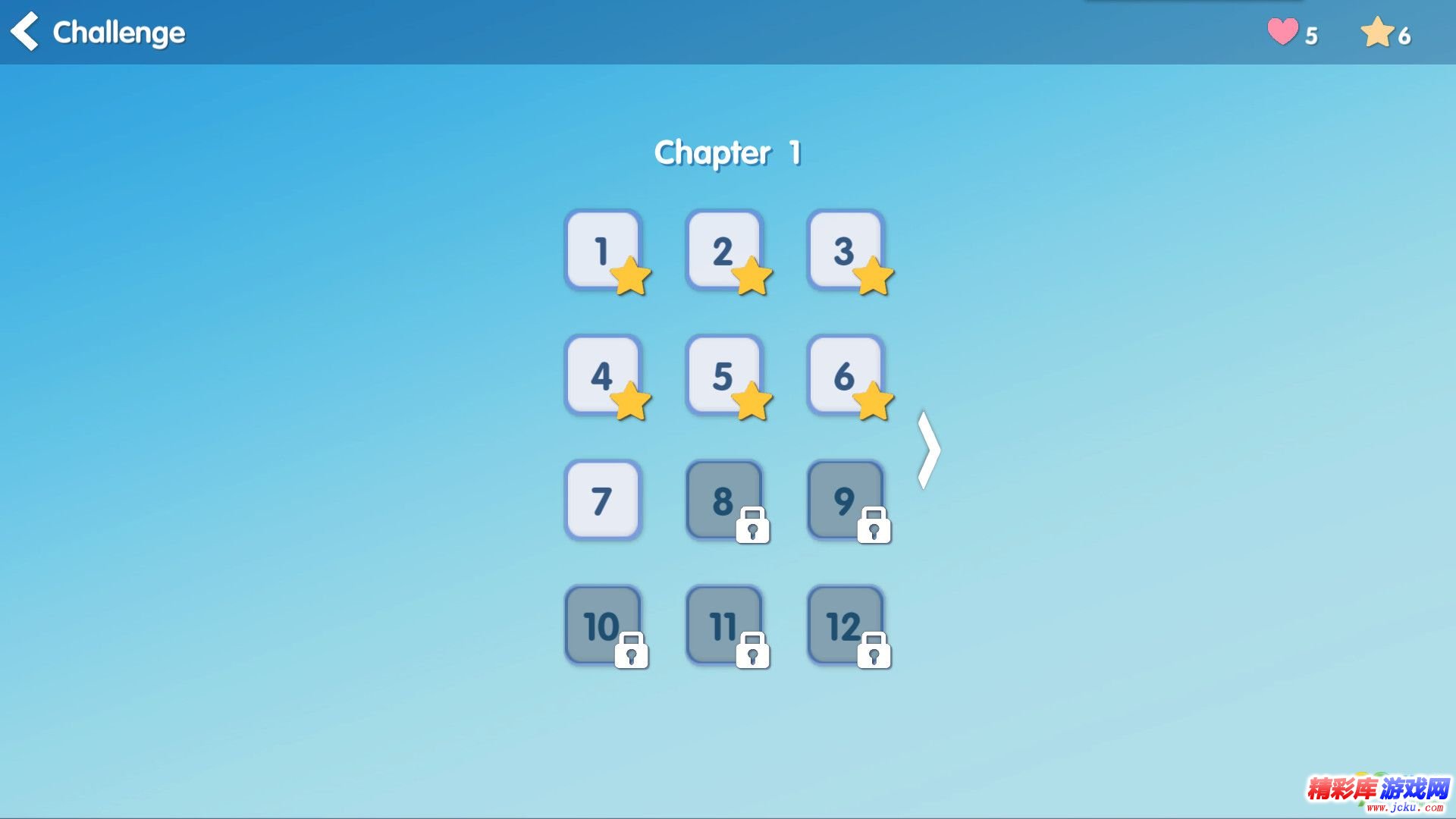Tap locked level 9
1456x819 pixels.
pyautogui.click(x=845, y=500)
